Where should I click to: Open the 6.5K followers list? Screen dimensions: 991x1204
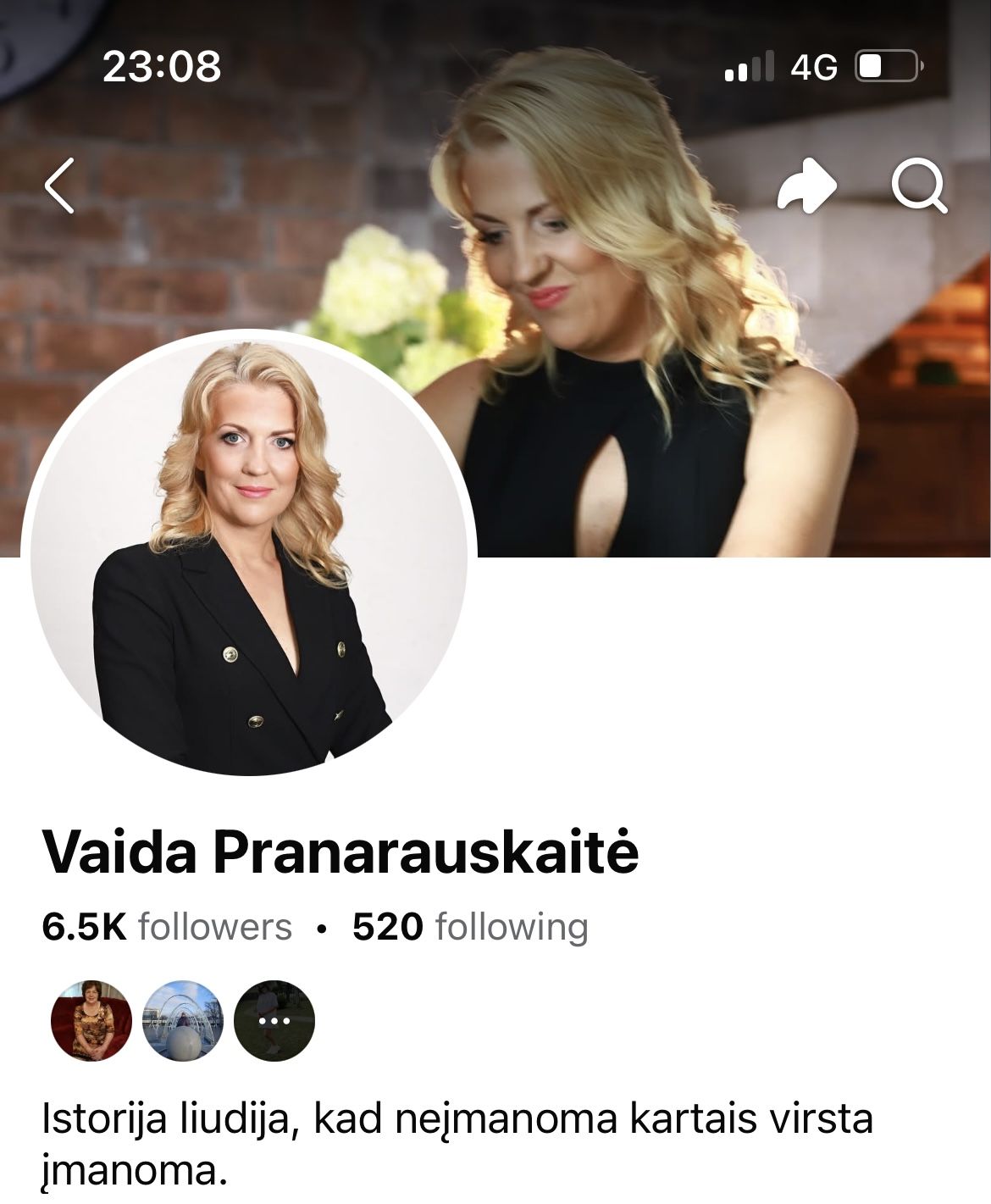point(167,927)
